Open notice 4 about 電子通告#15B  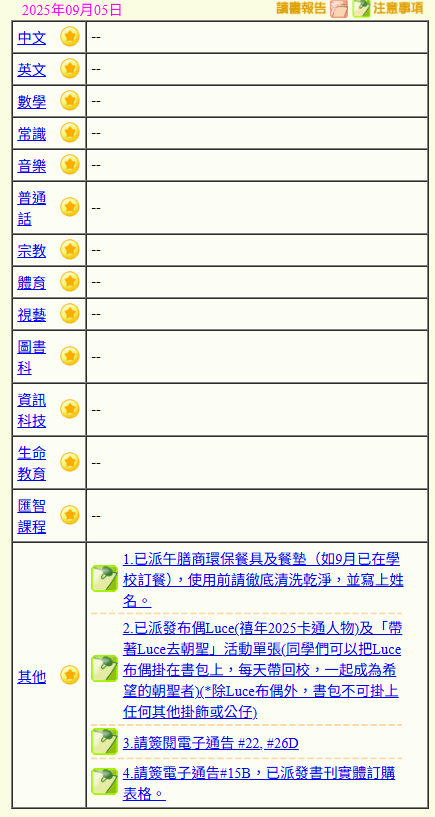[259, 783]
